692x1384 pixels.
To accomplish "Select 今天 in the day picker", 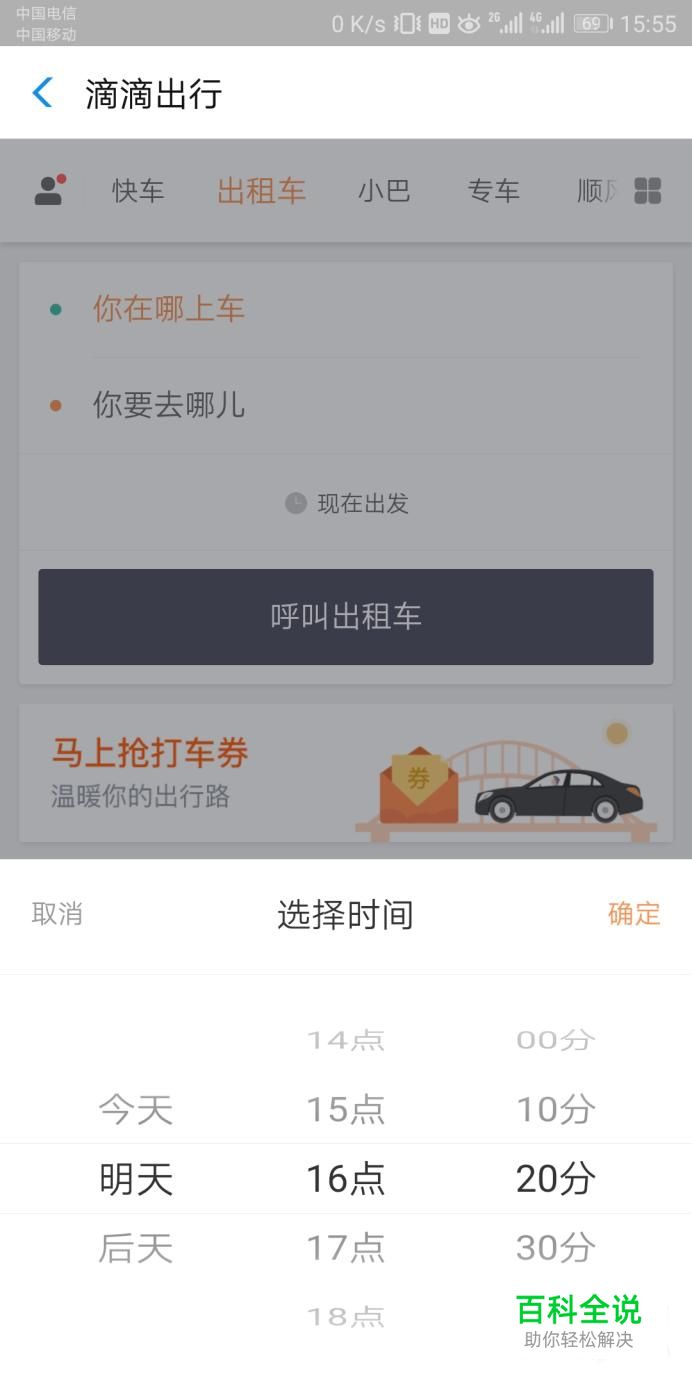I will pos(136,1109).
